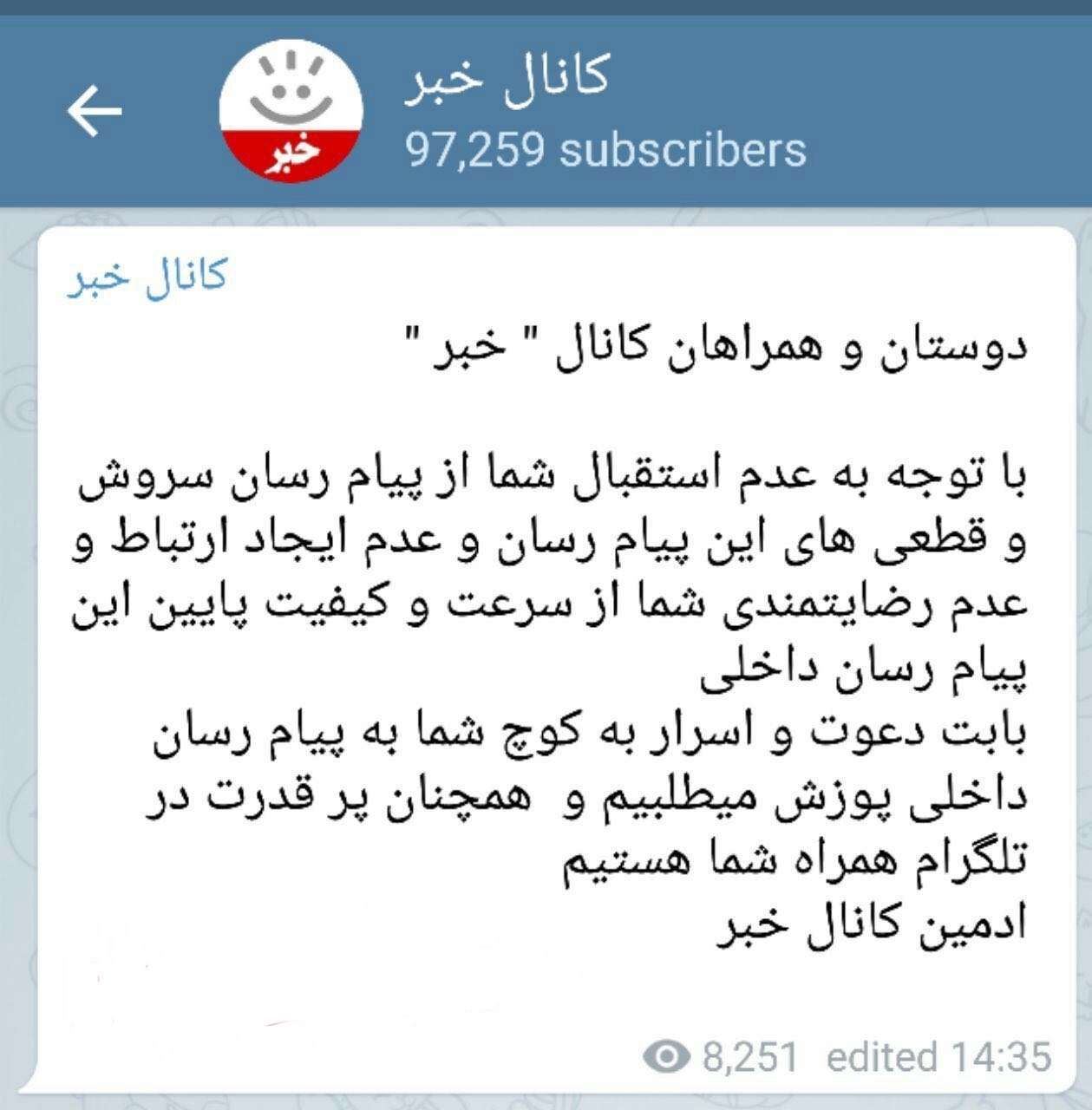This screenshot has width=1092, height=1110.
Task: Tap the کانال خبر sender name in message
Action: [147, 277]
